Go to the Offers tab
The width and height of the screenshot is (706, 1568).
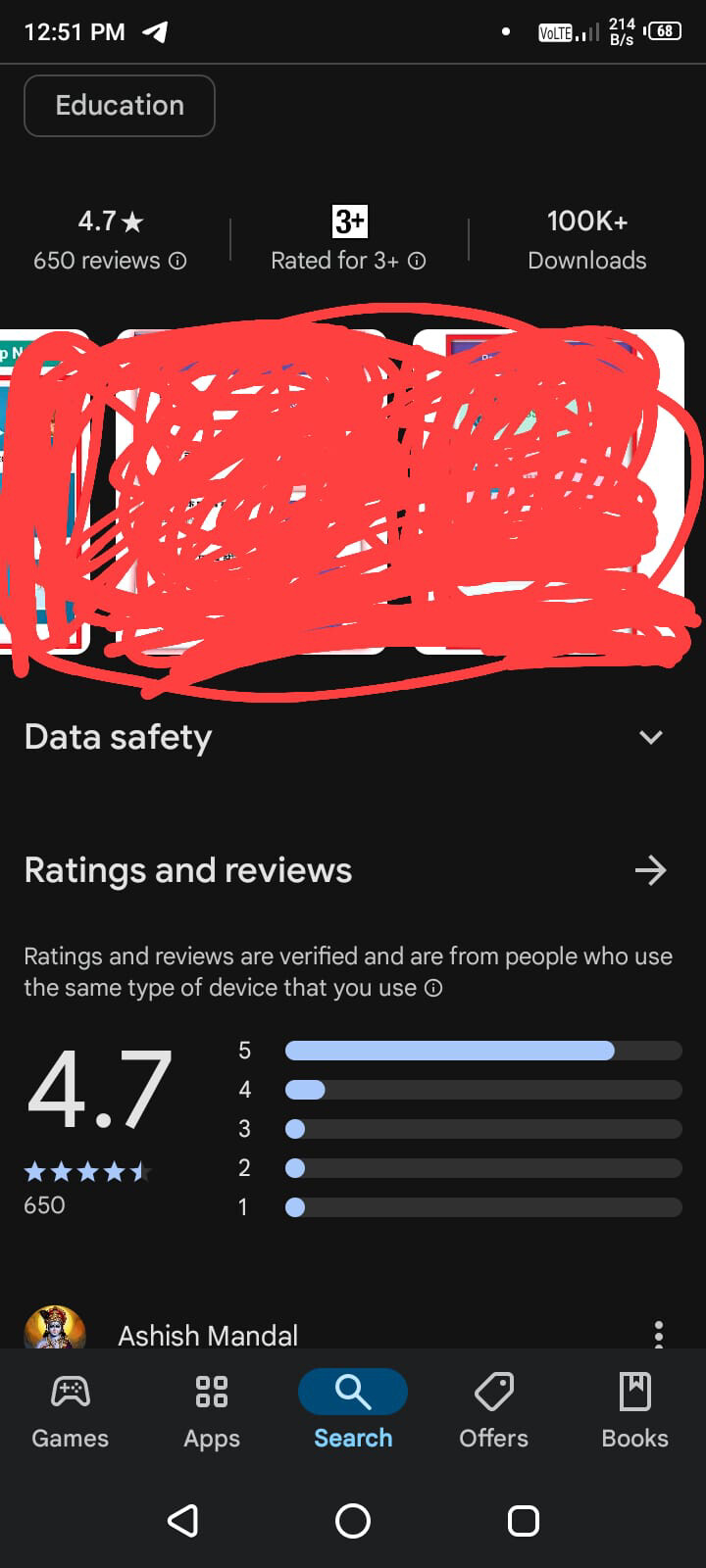tap(494, 1410)
